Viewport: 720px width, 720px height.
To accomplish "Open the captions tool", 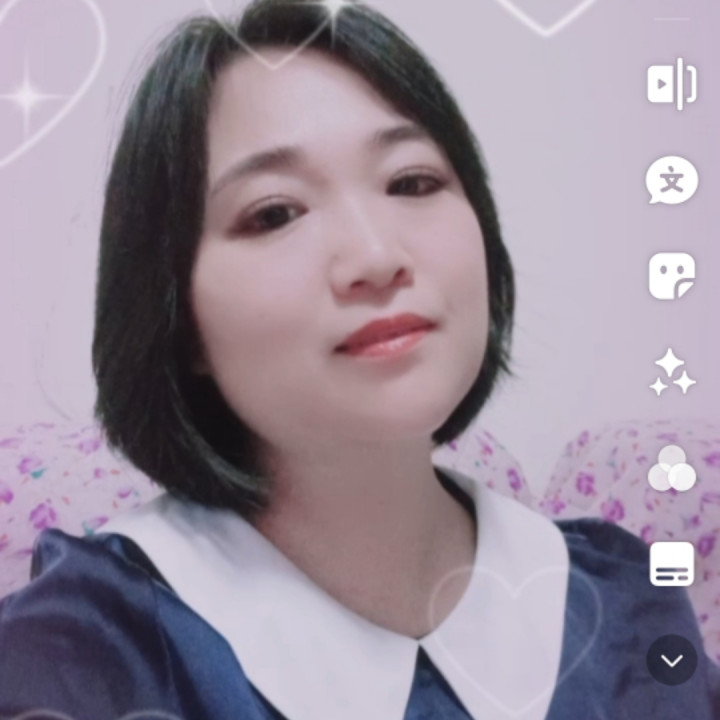I will [x=671, y=564].
